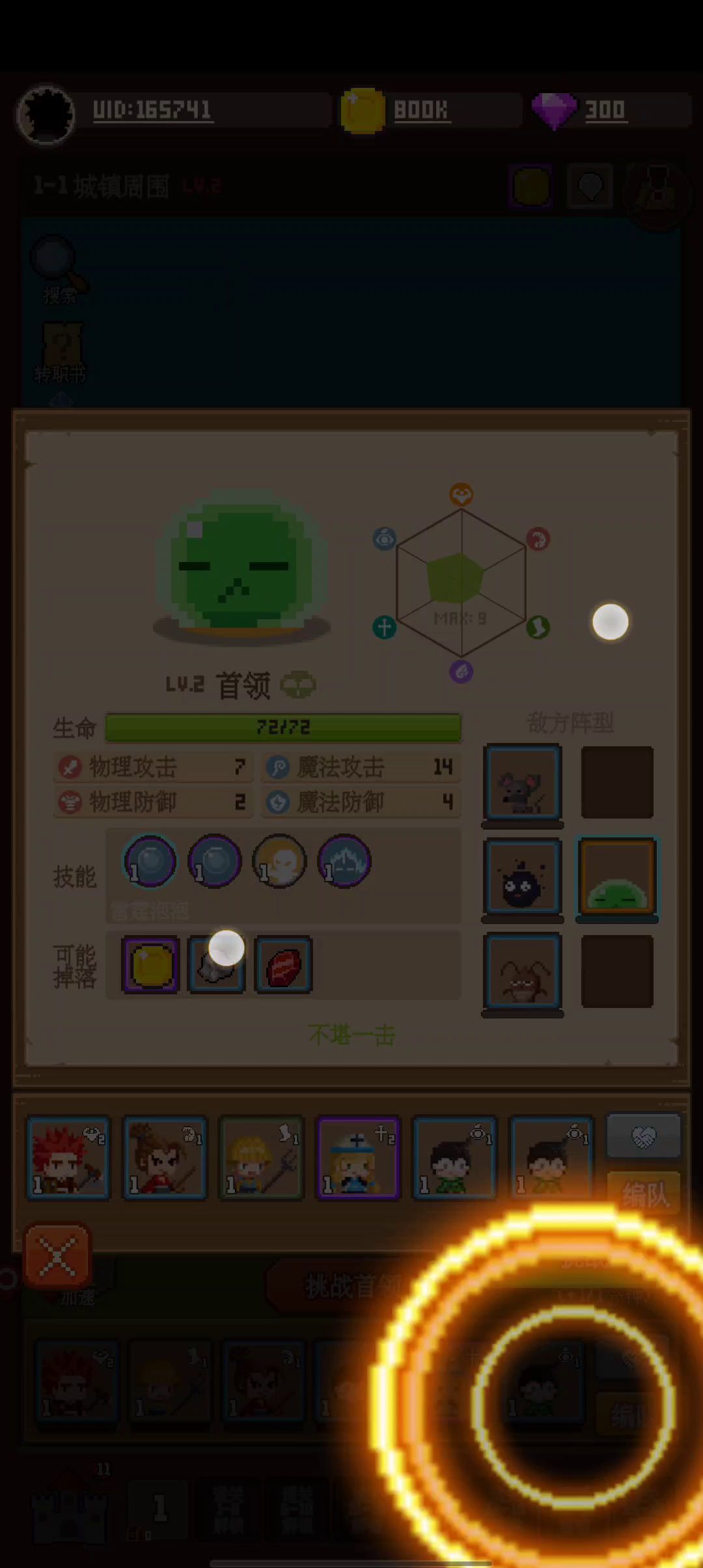Tap the ghost skill icon
Screen dimensions: 703x1568
(279, 862)
